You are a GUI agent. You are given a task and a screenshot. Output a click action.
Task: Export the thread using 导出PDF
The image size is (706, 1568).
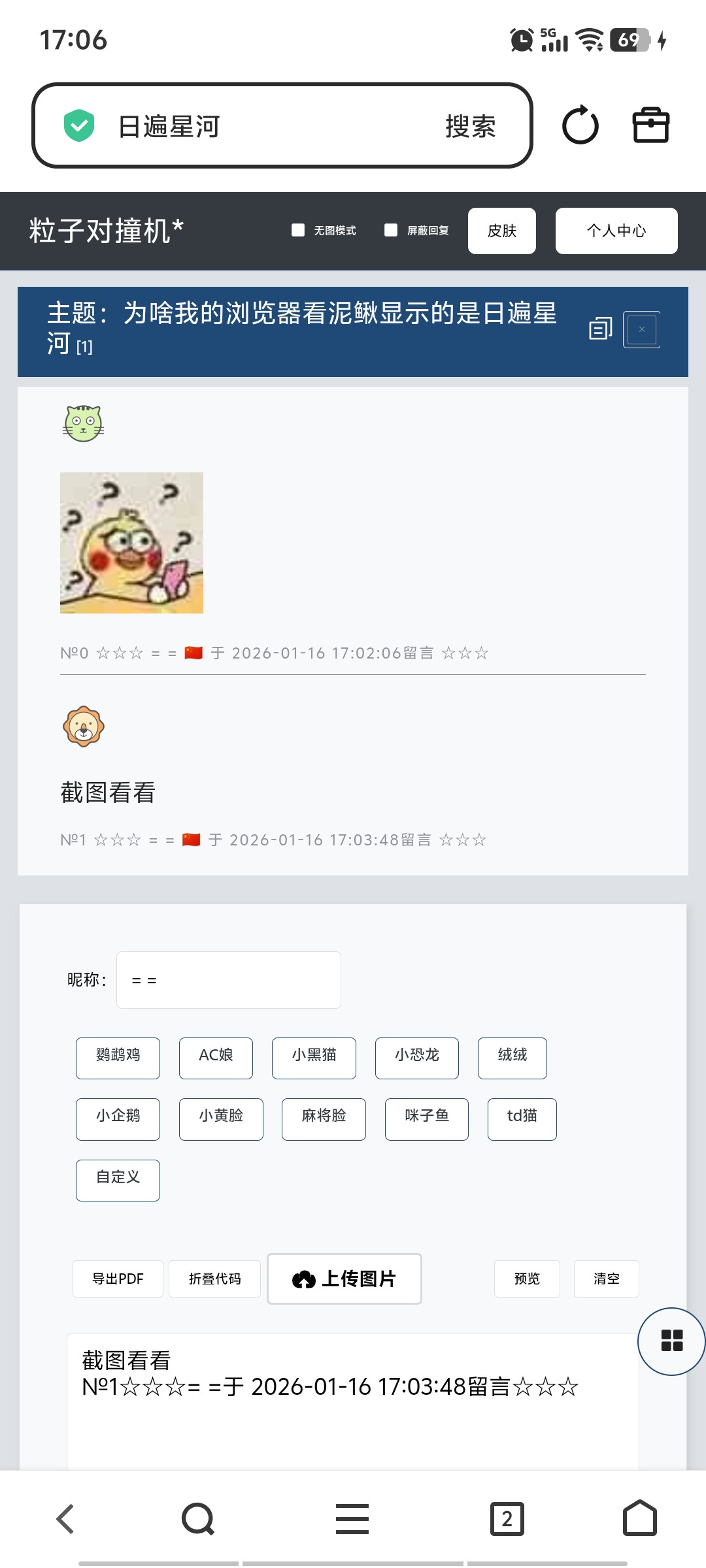click(x=118, y=1279)
